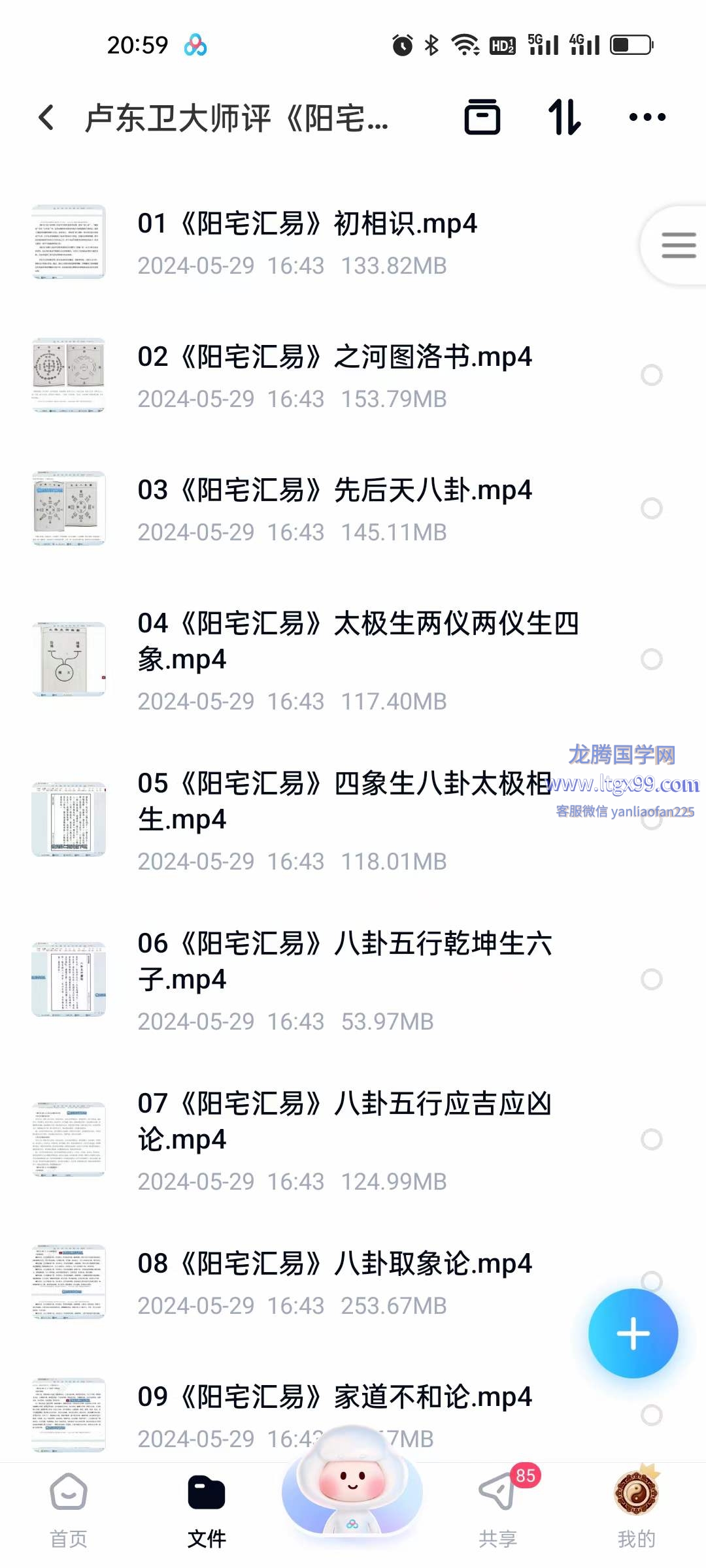Screen dimensions: 706x1568
Task: Open video 04 太极生两仪两仪生四象.mp4
Action: coord(358,642)
